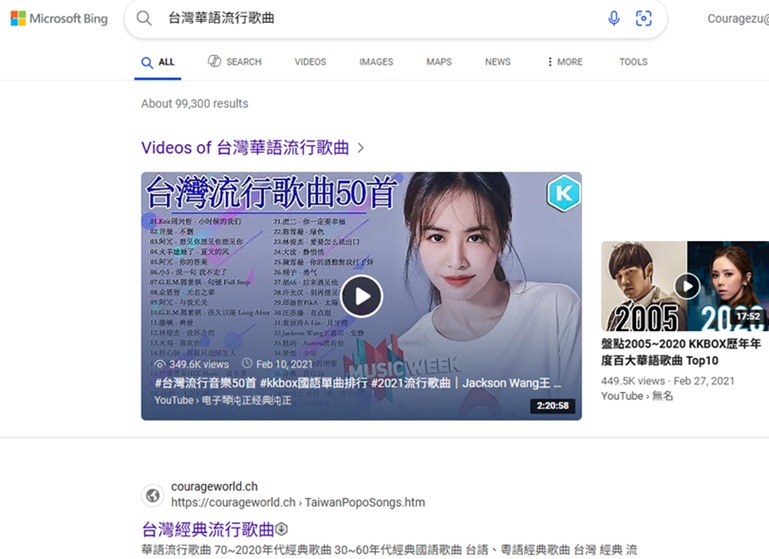Switch to the VIDEOS tab

[310, 62]
